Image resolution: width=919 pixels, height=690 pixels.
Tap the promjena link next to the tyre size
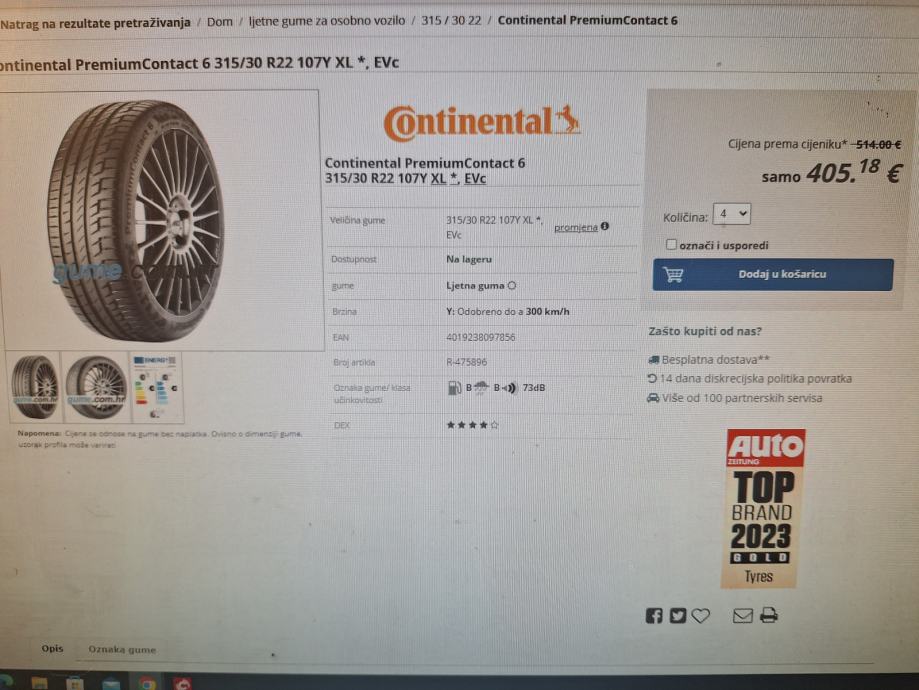[x=576, y=228]
